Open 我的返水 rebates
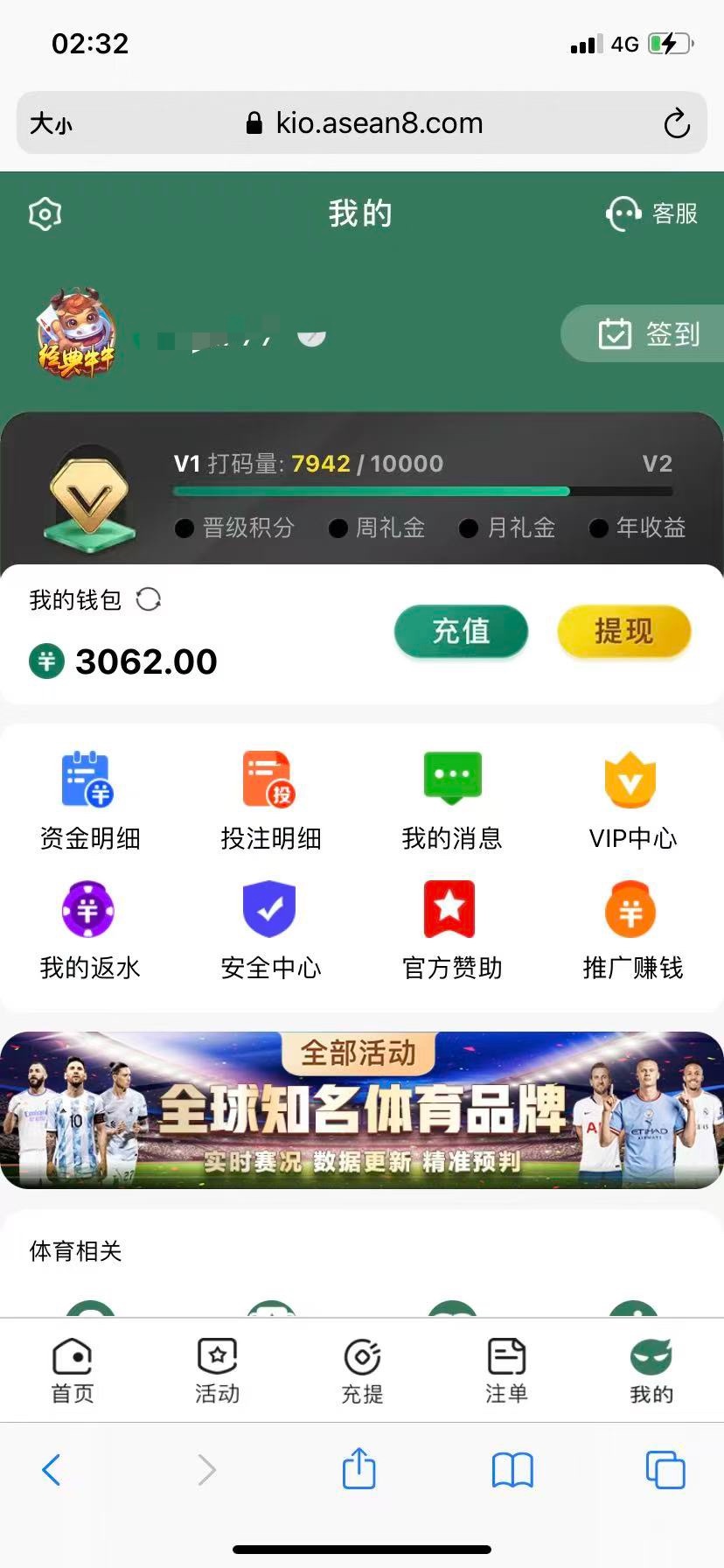The image size is (724, 1568). point(89,929)
